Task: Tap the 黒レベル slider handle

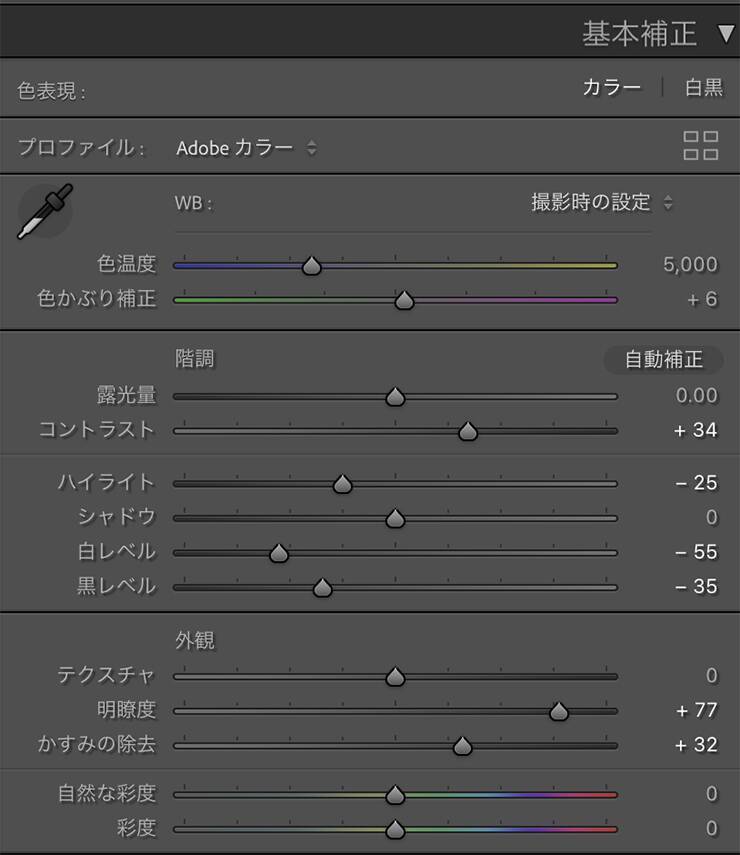Action: (x=323, y=588)
